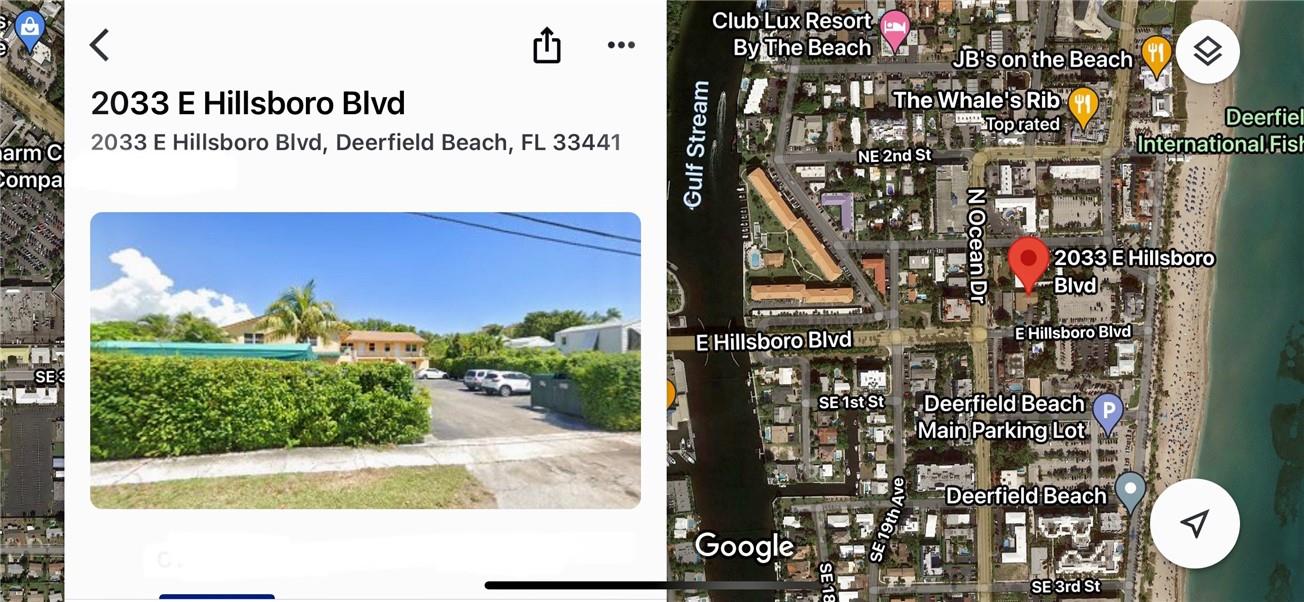
Task: Open the map layers selector
Action: point(1207,51)
